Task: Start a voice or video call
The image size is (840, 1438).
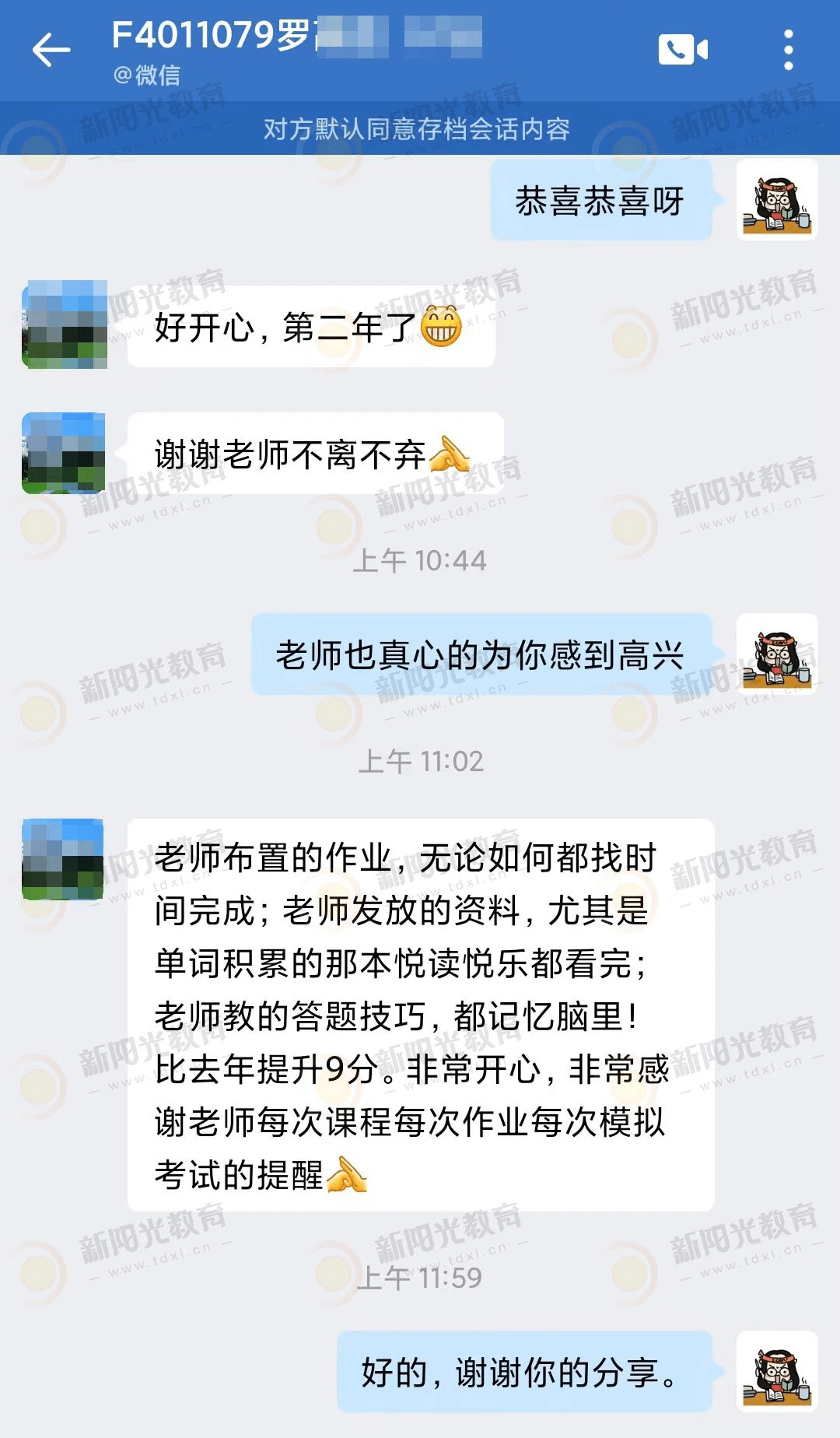Action: pos(683,51)
